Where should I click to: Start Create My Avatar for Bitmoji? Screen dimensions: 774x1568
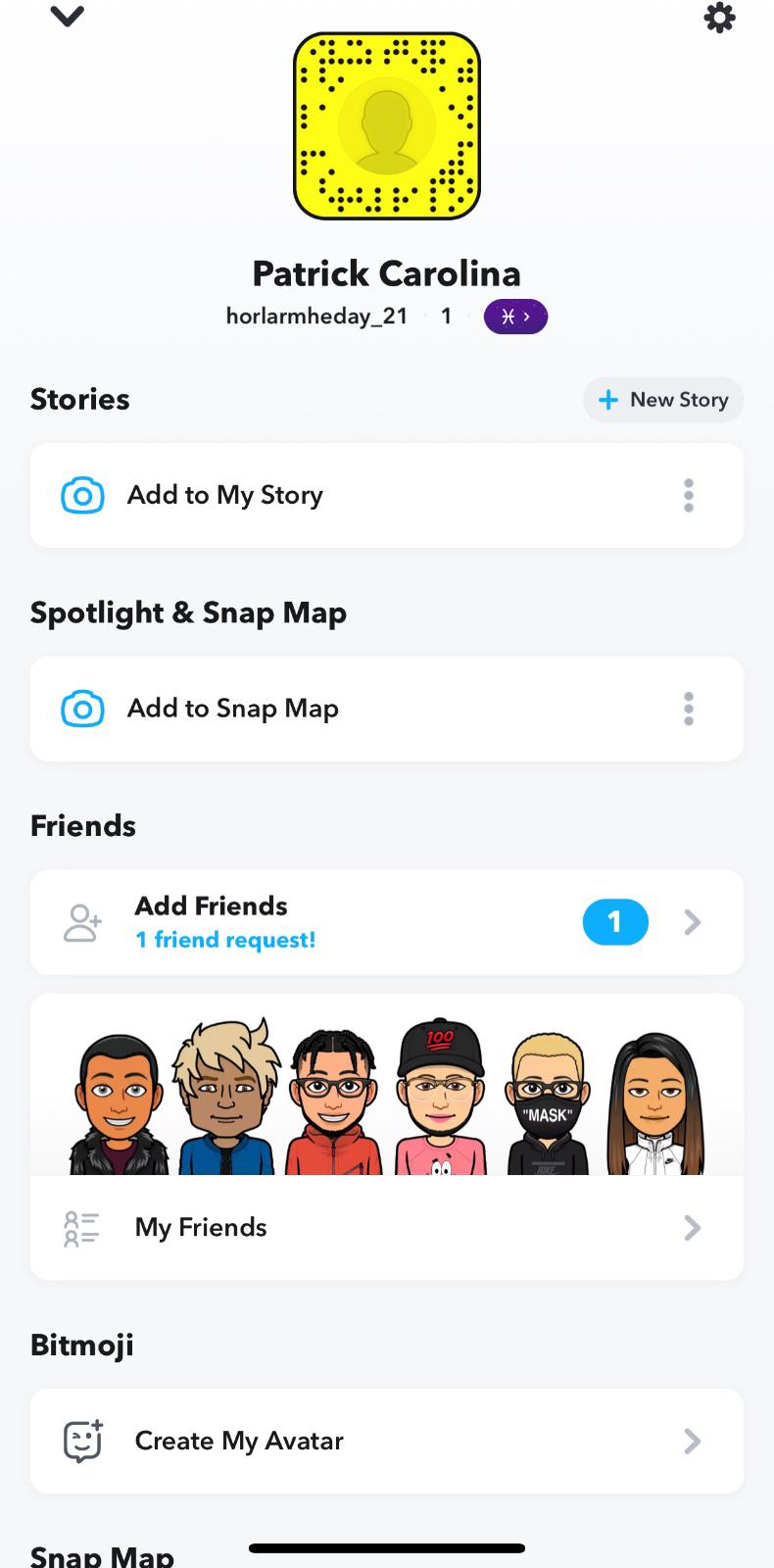[x=386, y=1441]
